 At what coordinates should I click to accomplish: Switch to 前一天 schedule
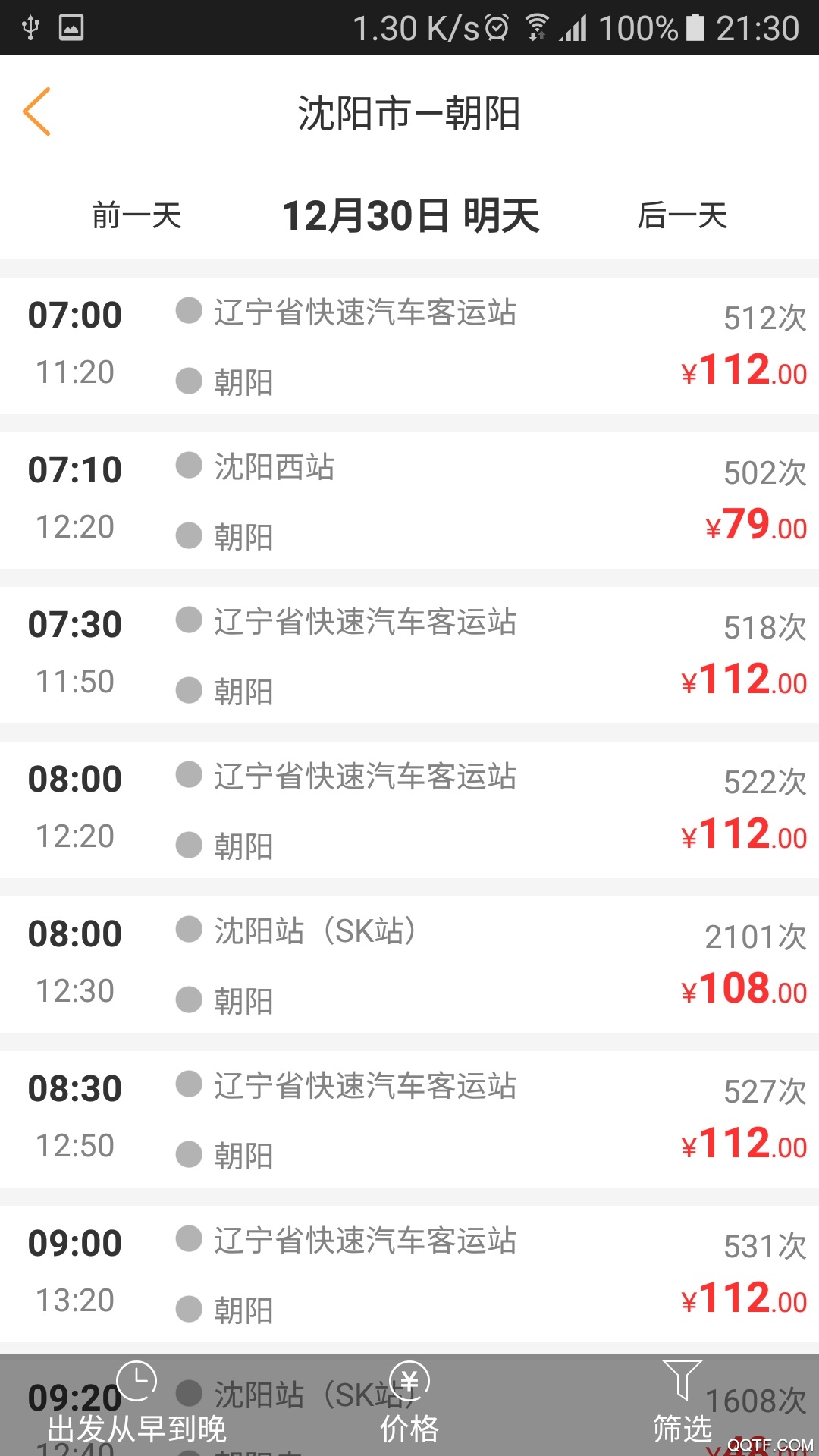pos(136,215)
